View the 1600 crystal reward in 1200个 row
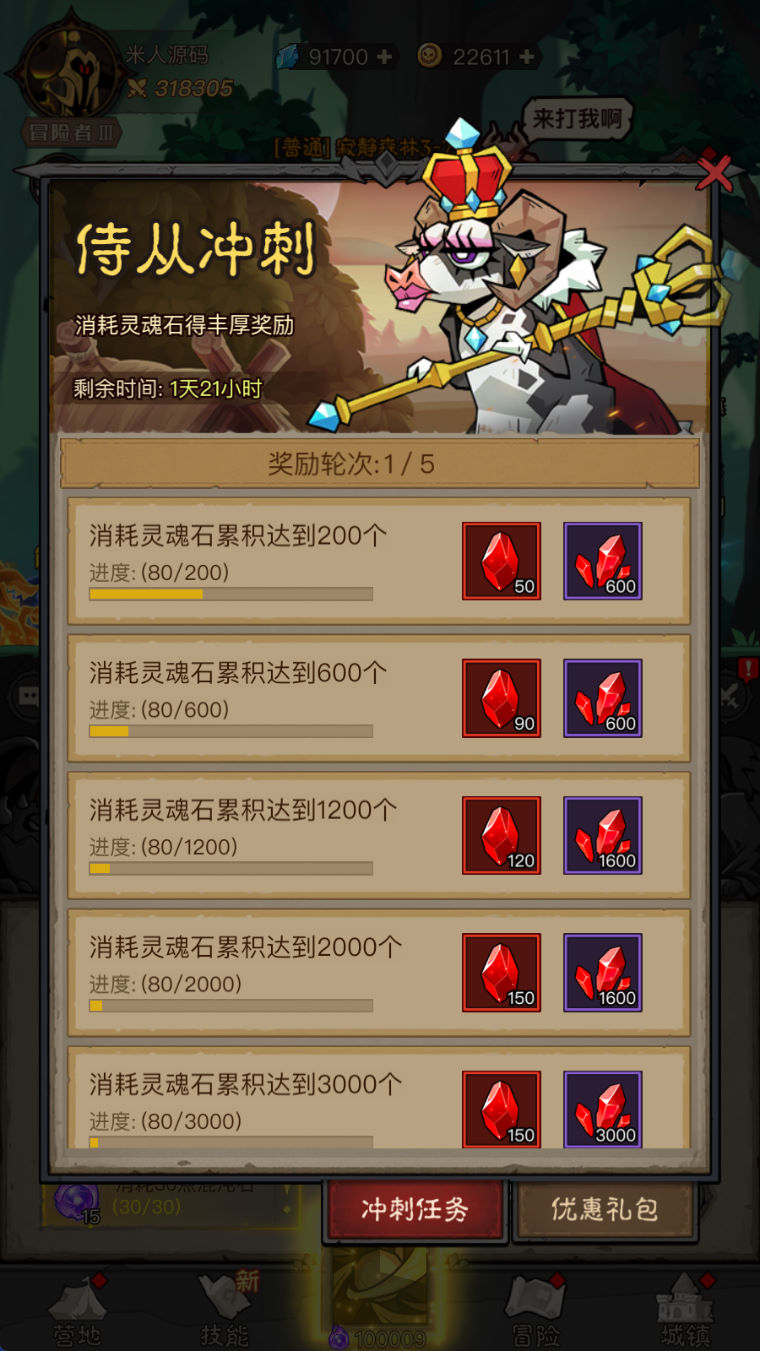The image size is (760, 1351). [x=603, y=835]
